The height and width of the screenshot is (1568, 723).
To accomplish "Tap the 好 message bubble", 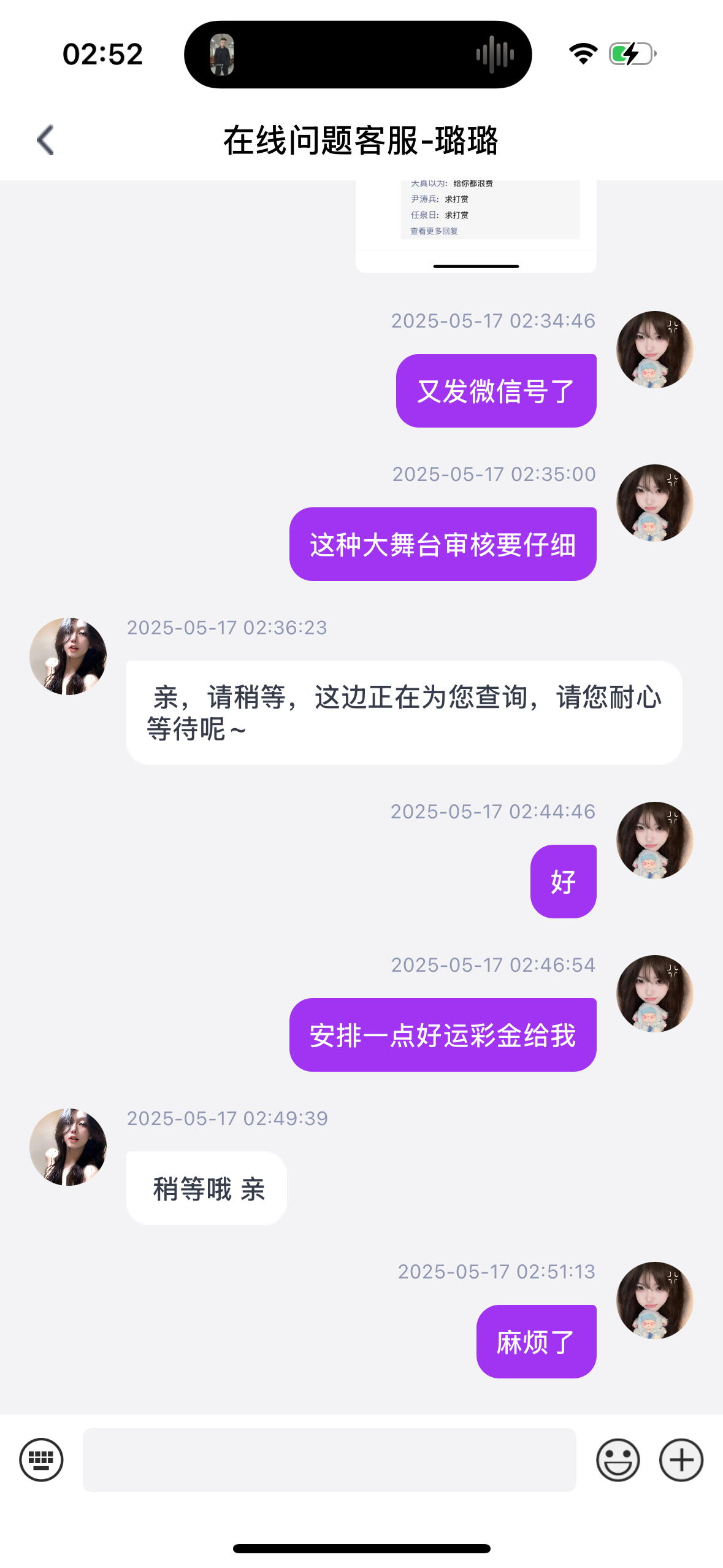I will tap(562, 880).
